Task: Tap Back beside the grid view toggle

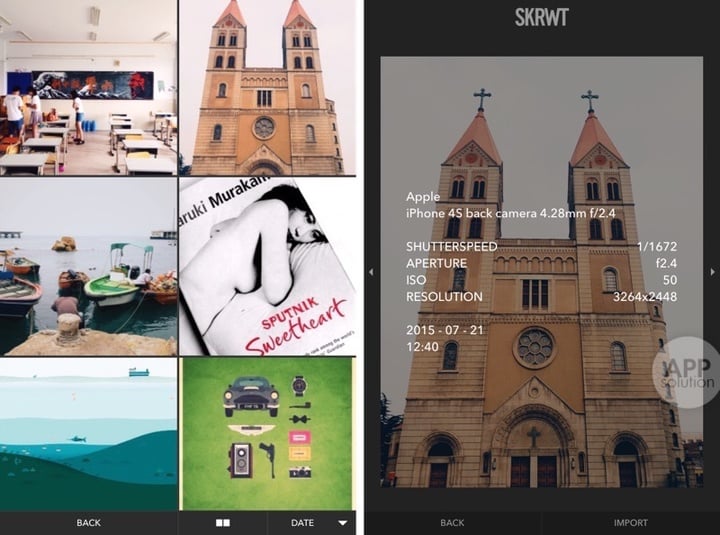Action: point(89,523)
